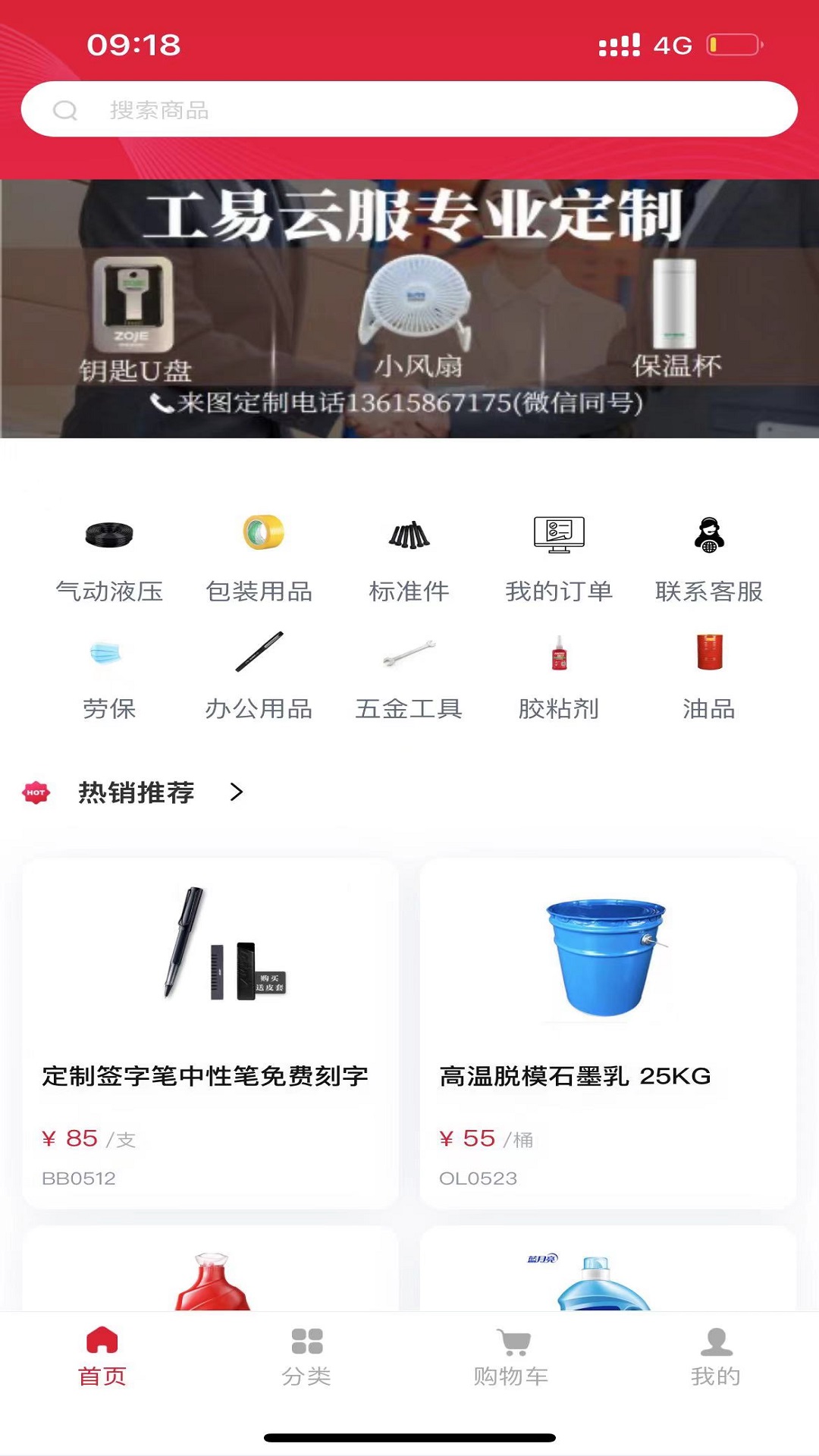Open the 热销推荐 HOT badge icon
This screenshot has width=819, height=1456.
point(36,793)
